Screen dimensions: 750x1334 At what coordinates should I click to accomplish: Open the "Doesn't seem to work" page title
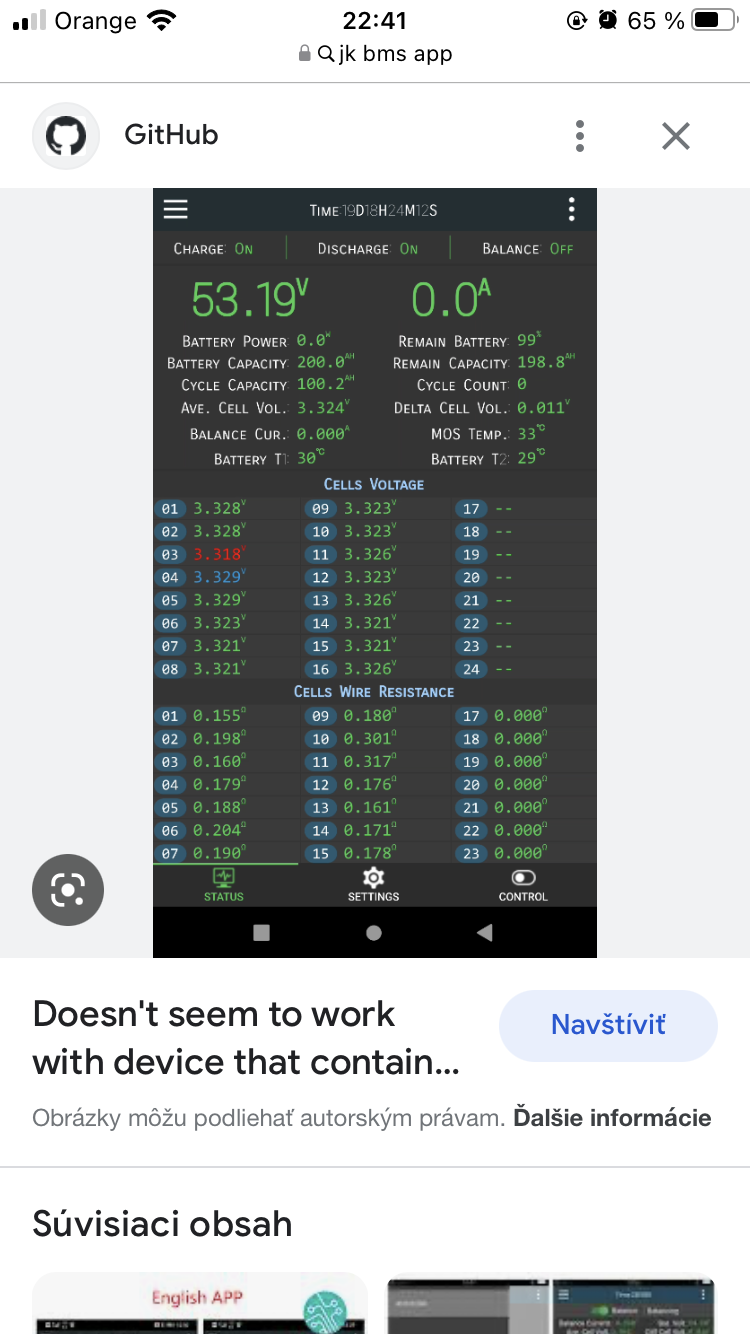tap(246, 1038)
